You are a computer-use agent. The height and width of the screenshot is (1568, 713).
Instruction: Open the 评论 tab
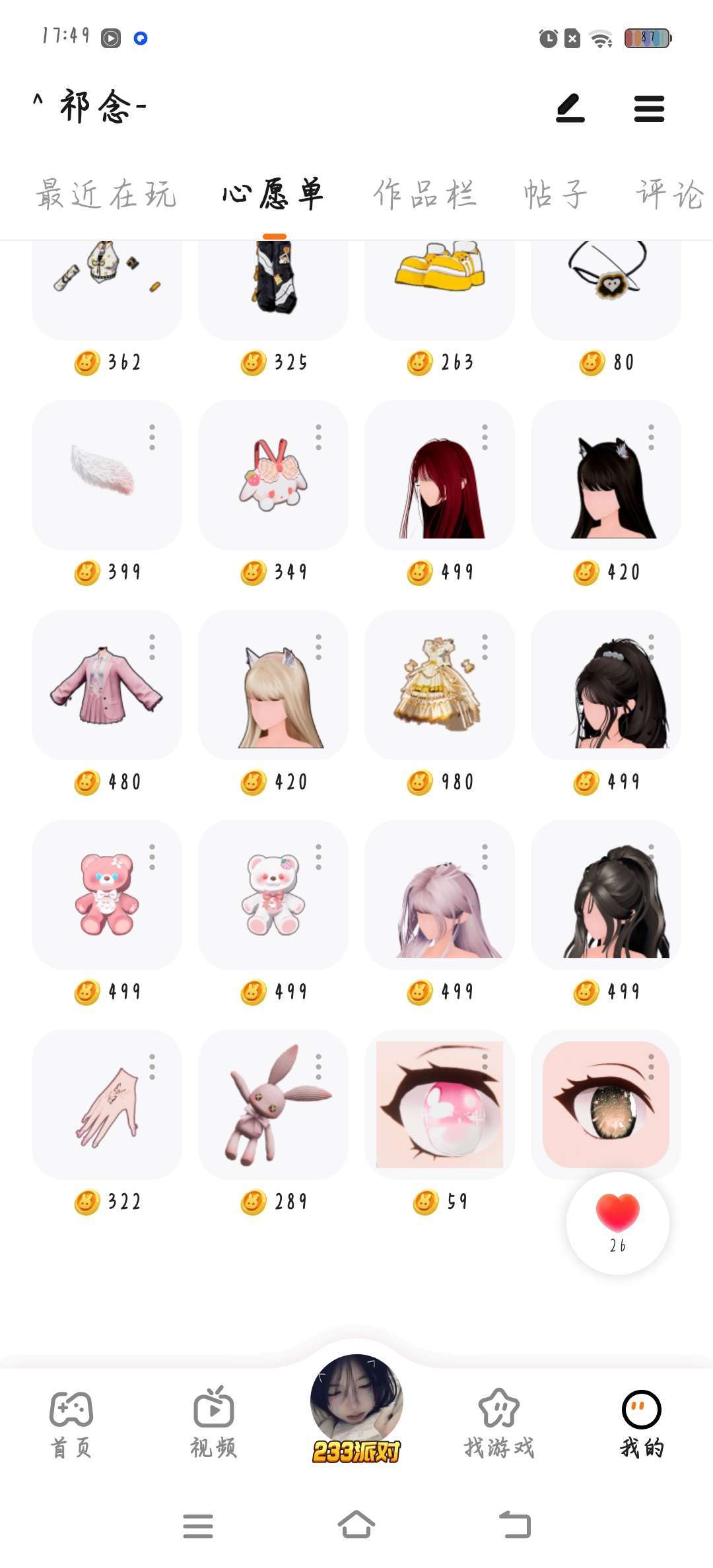coord(669,194)
